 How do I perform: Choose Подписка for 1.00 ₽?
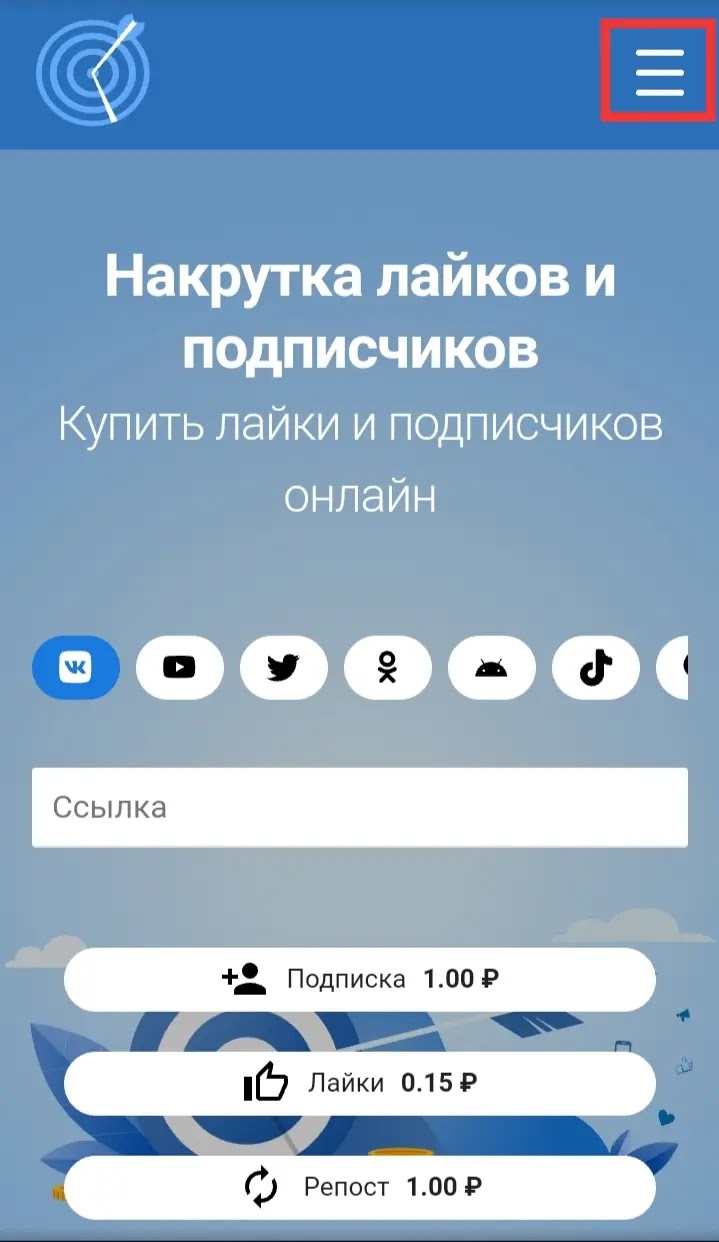360,979
